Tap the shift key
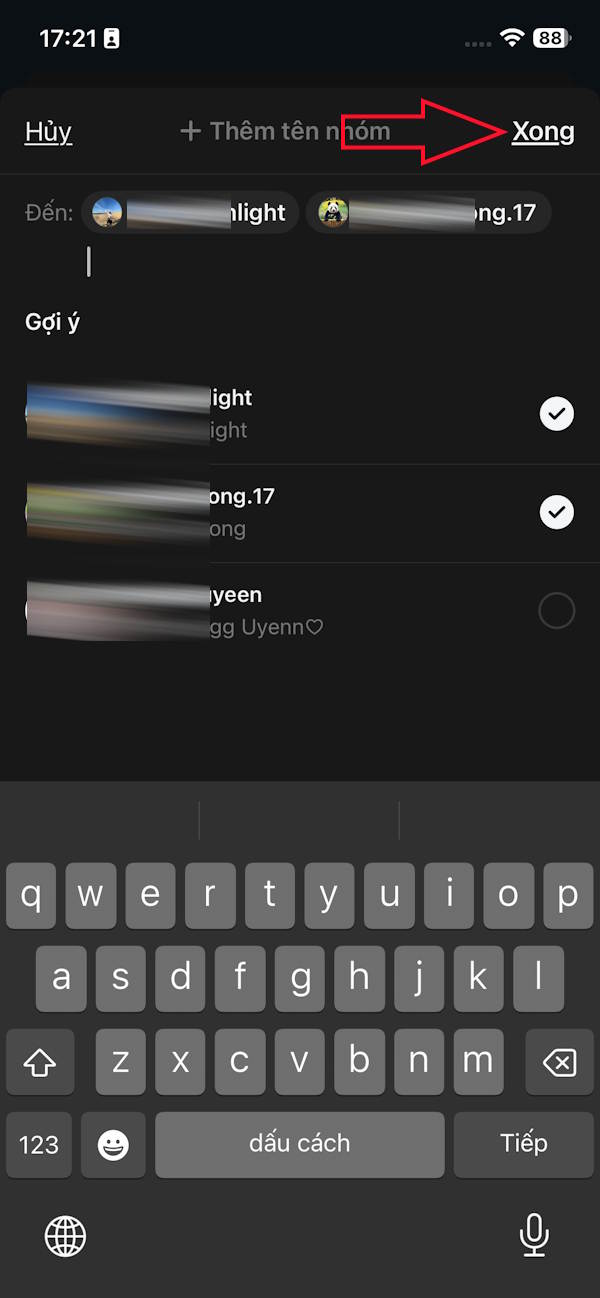The width and height of the screenshot is (600, 1298). pos(40,1062)
